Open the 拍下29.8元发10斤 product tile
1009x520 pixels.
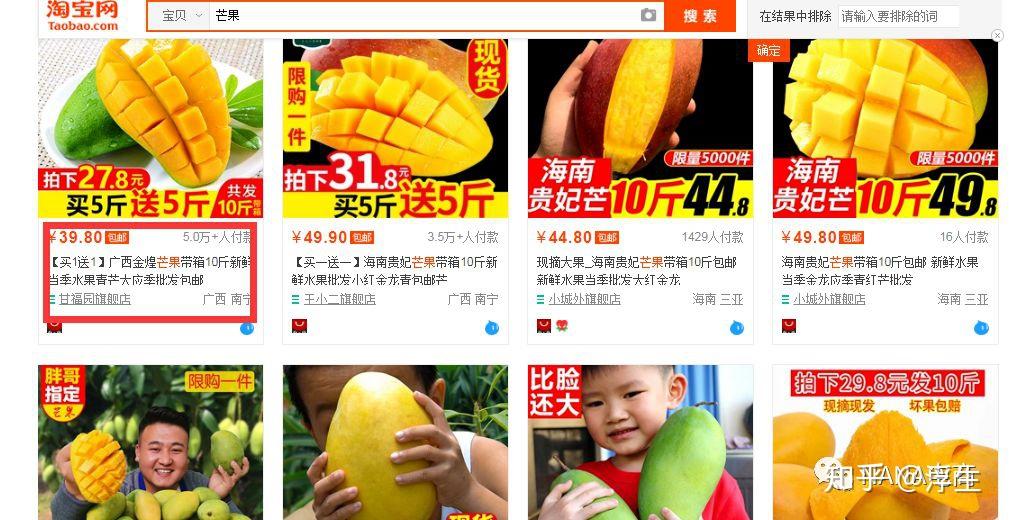coord(885,443)
